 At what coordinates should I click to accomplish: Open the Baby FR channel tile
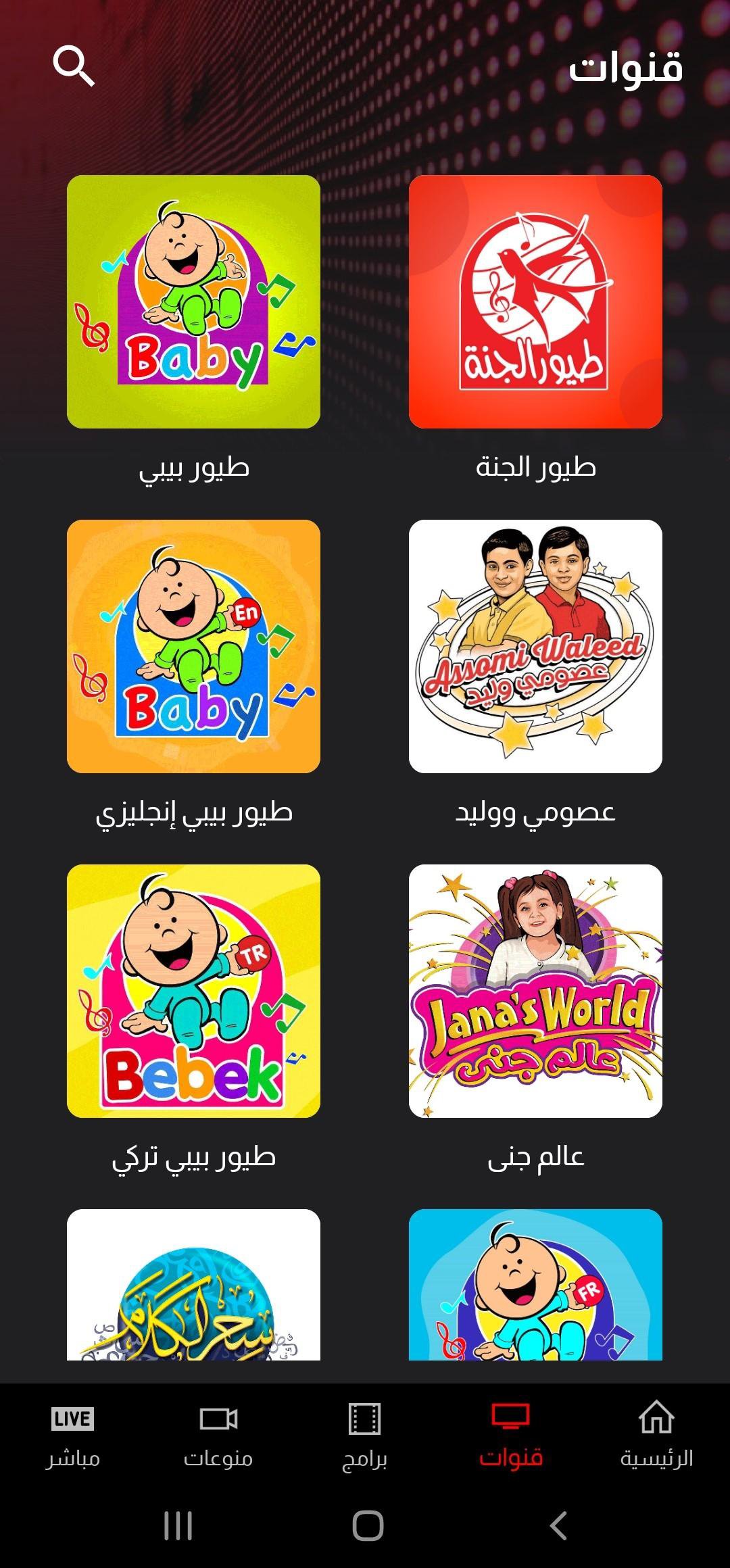point(535,1284)
